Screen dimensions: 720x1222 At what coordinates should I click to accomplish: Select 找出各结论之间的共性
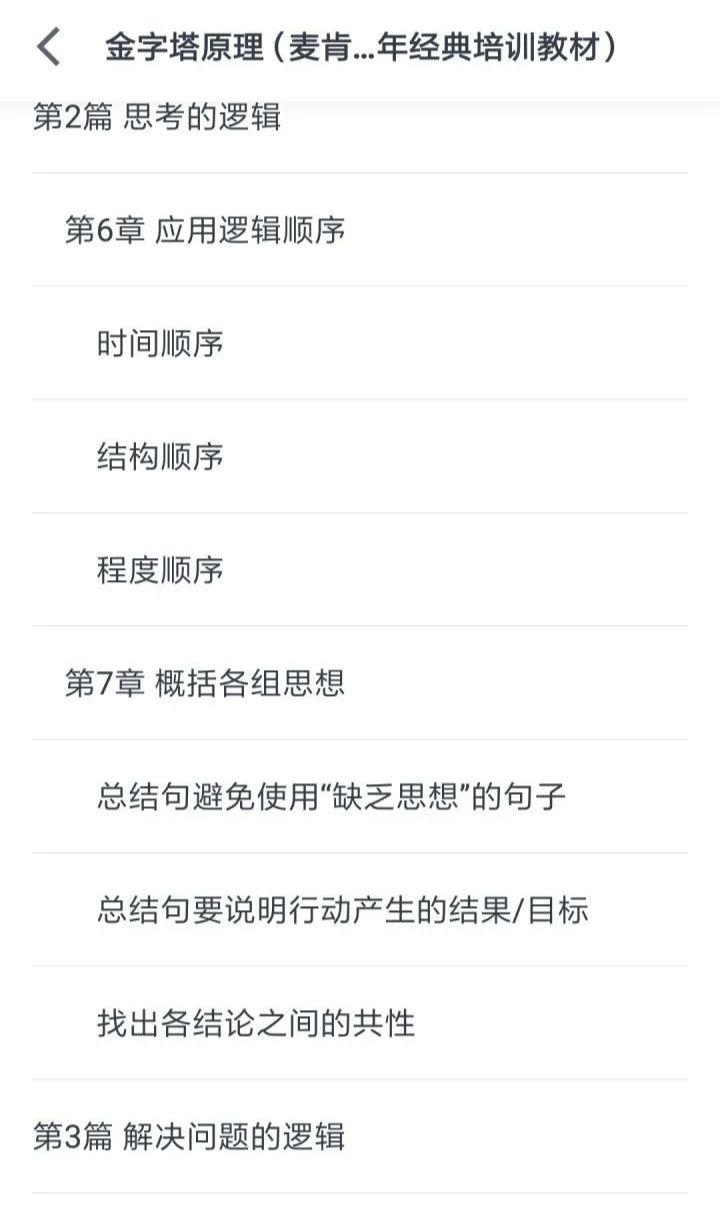tap(256, 1023)
